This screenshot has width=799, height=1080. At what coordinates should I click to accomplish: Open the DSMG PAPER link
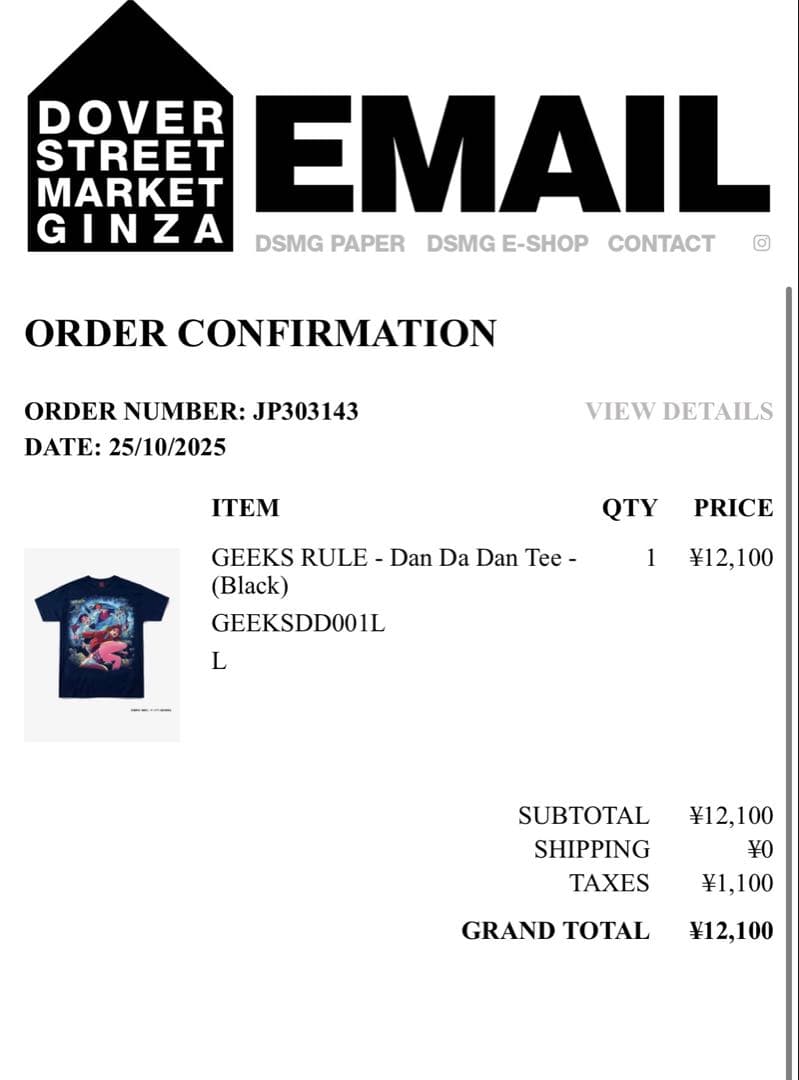pyautogui.click(x=330, y=244)
